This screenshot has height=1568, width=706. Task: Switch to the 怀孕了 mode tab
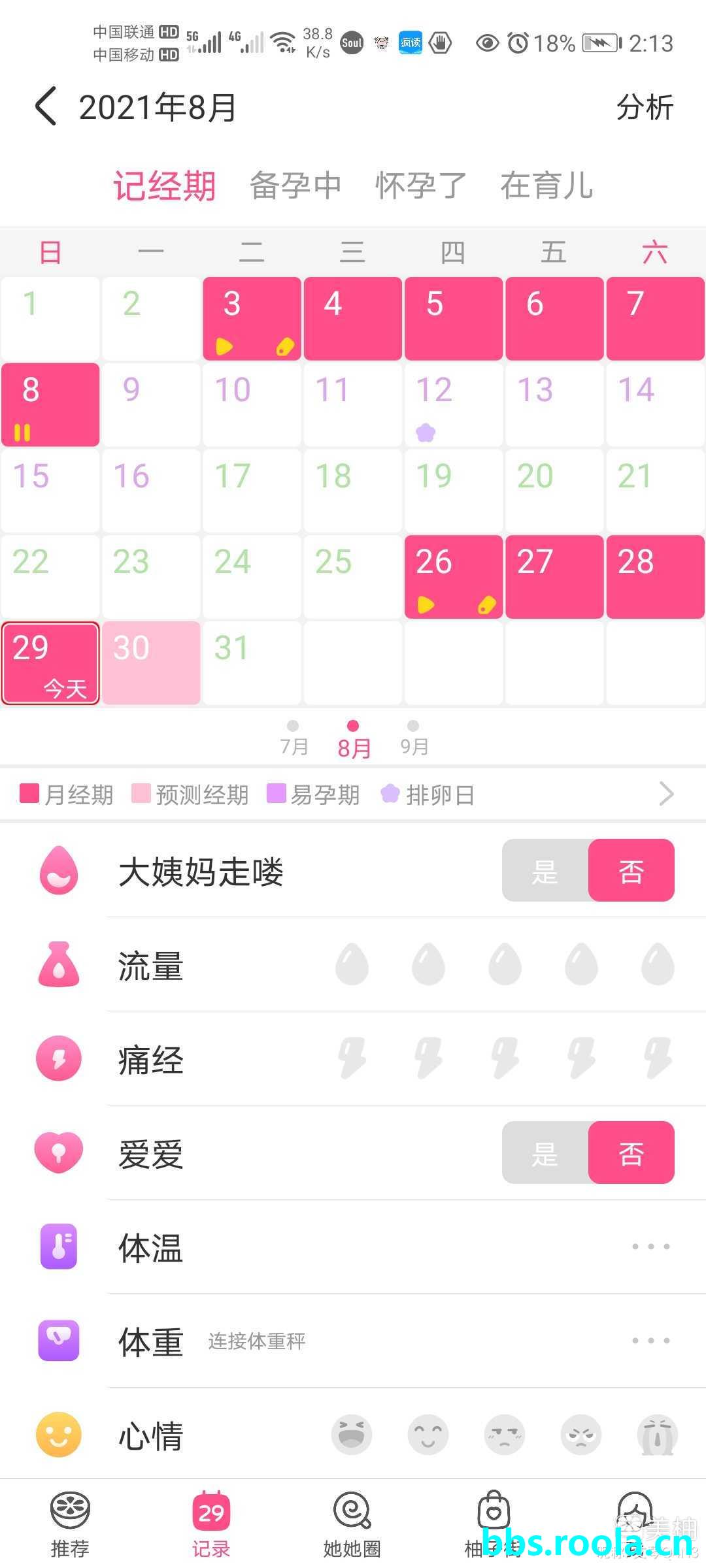tap(421, 186)
